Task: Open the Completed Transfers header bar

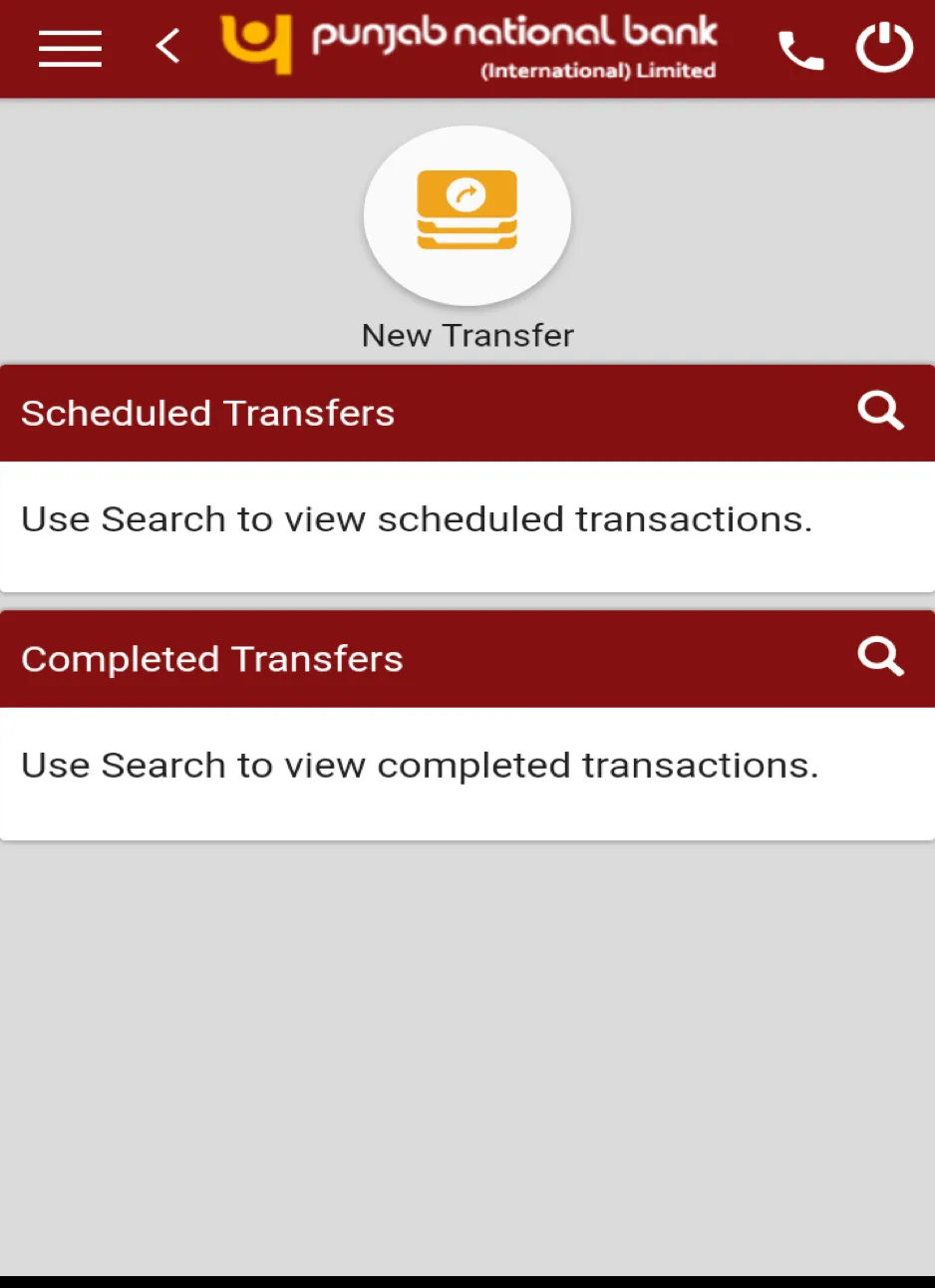Action: coord(399,659)
